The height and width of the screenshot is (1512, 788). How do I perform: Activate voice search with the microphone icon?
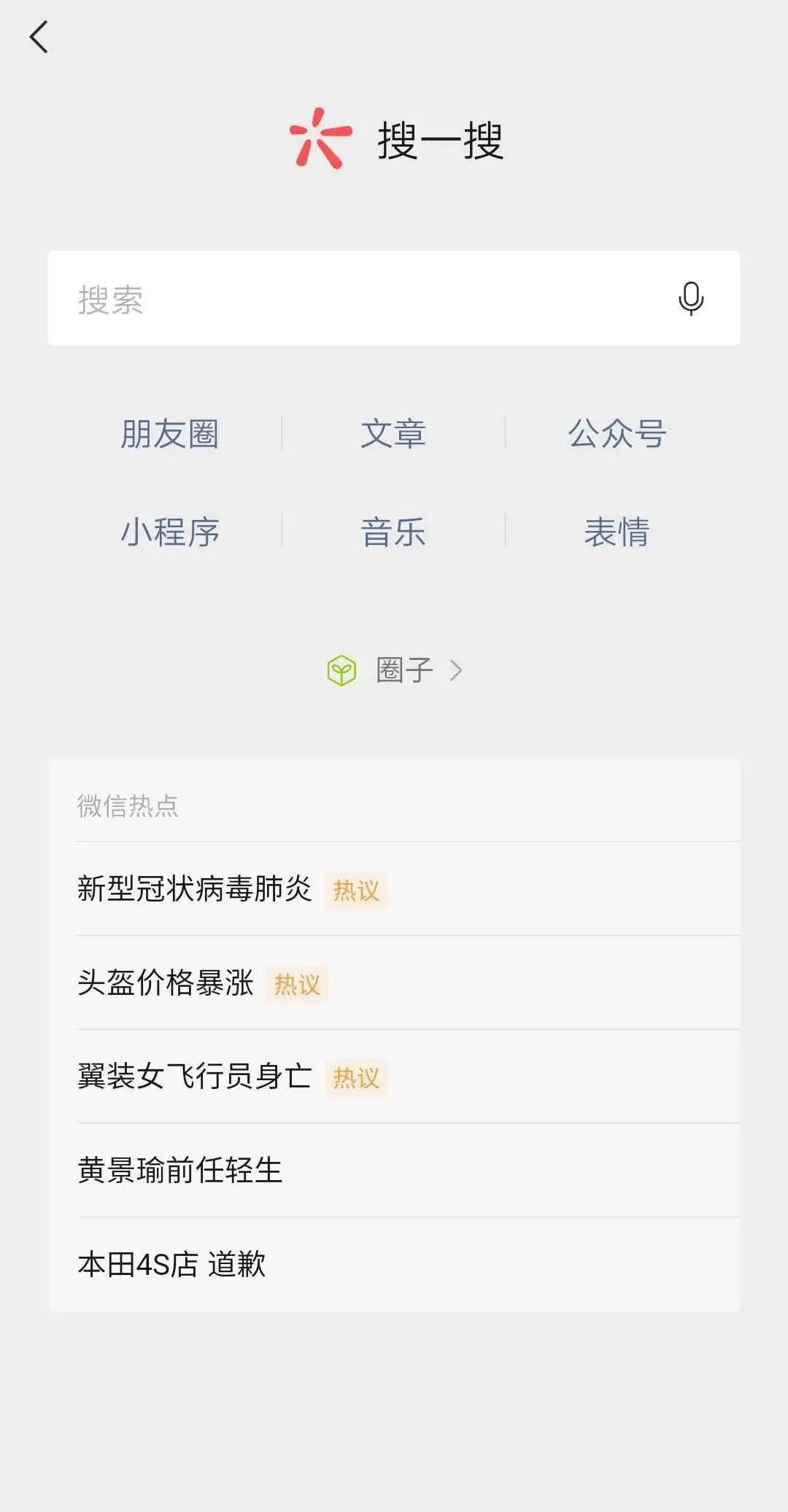point(692,299)
